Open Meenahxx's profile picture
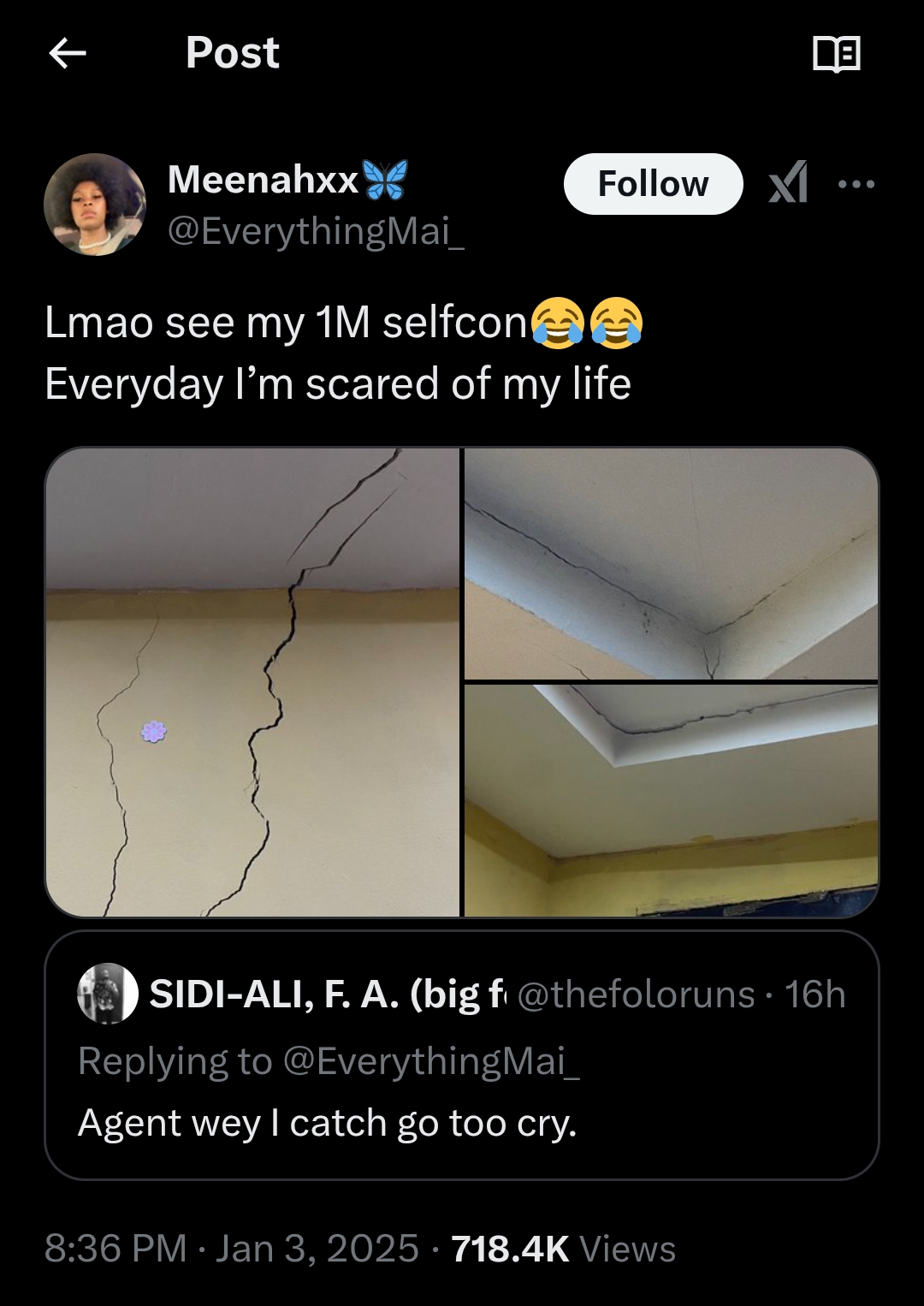The width and height of the screenshot is (924, 1306). pyautogui.click(x=95, y=205)
